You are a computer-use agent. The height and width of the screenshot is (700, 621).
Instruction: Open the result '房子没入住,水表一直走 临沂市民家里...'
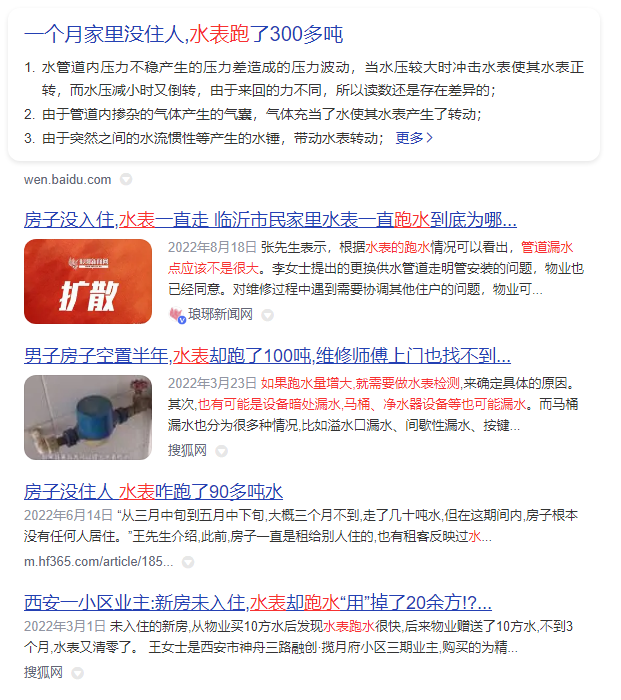(270, 219)
